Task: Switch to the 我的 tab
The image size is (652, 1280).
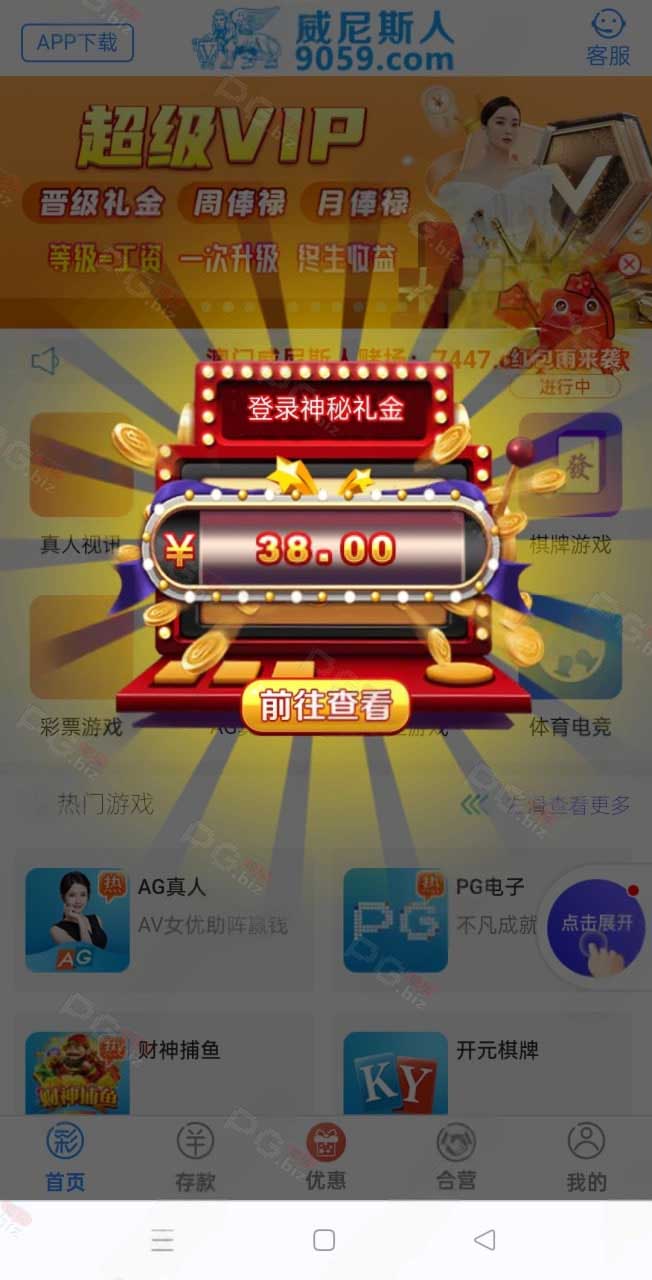Action: [x=586, y=1158]
